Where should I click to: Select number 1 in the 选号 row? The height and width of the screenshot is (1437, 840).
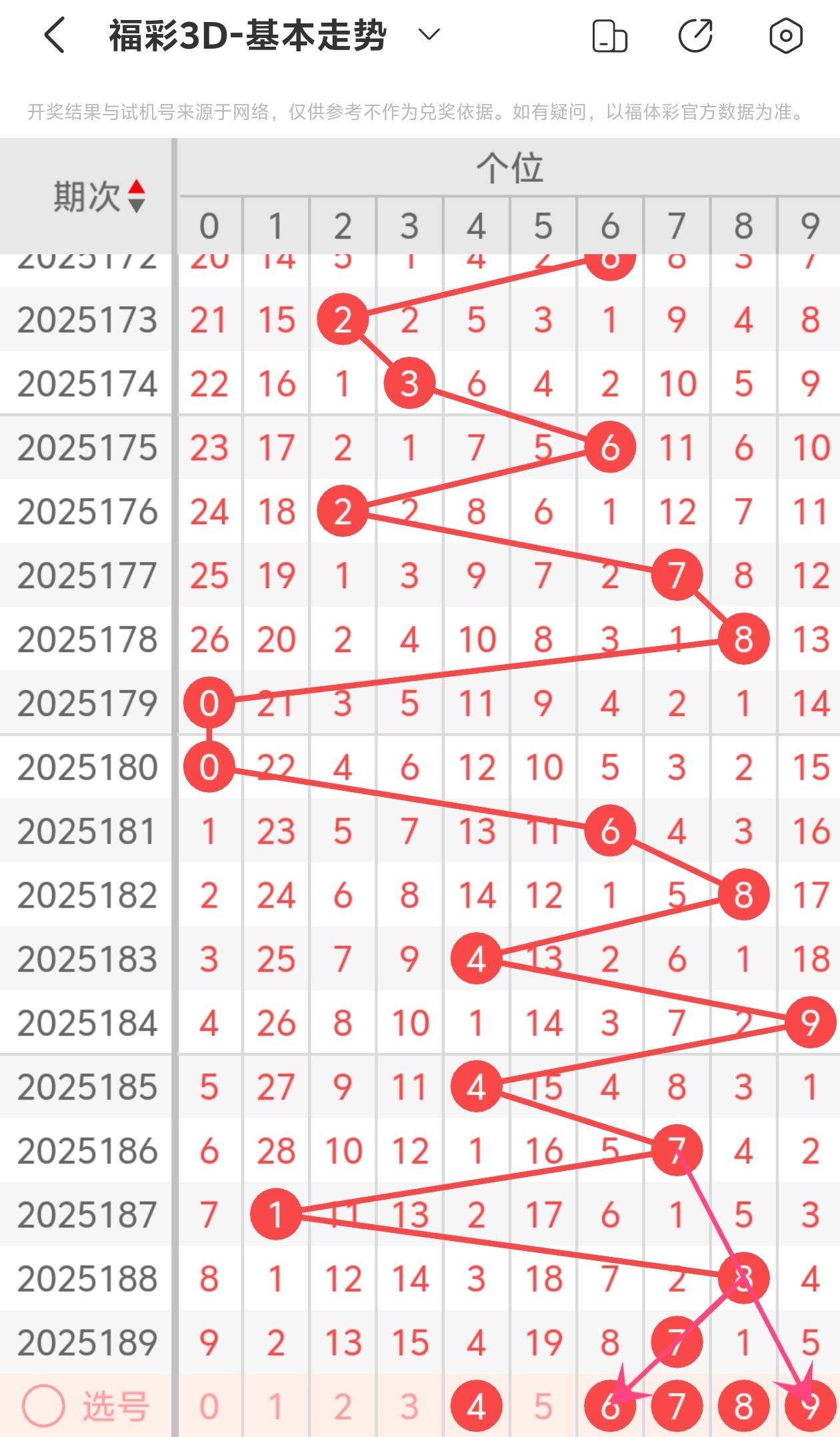(276, 1406)
